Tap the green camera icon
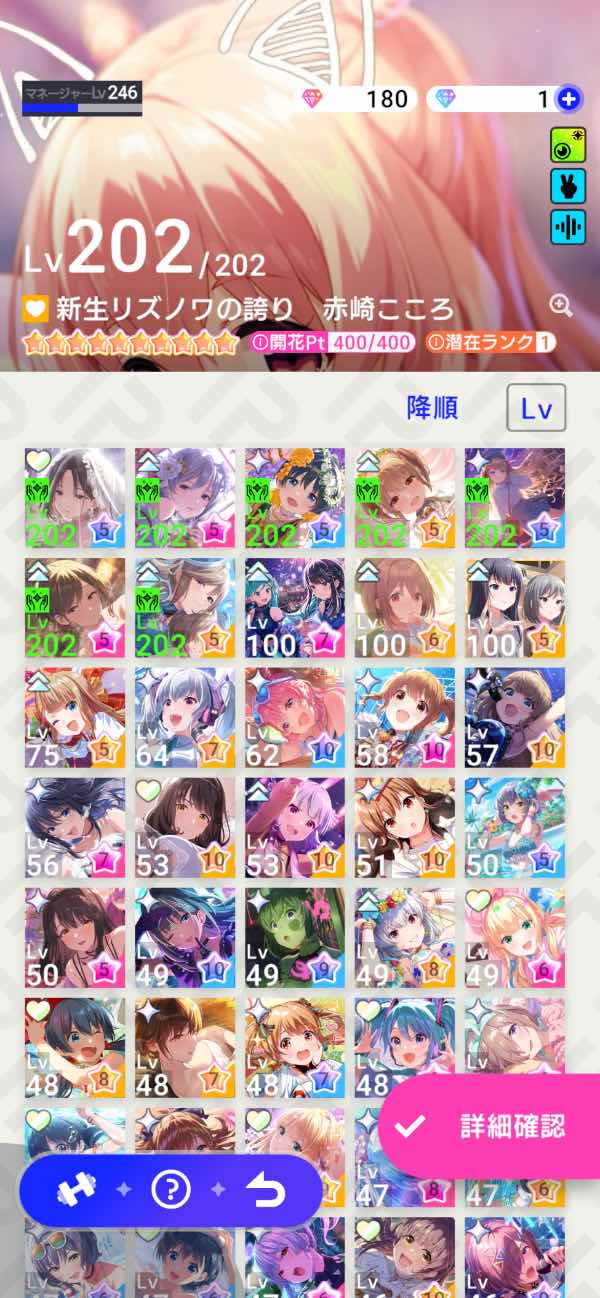600x1298 pixels. click(568, 146)
